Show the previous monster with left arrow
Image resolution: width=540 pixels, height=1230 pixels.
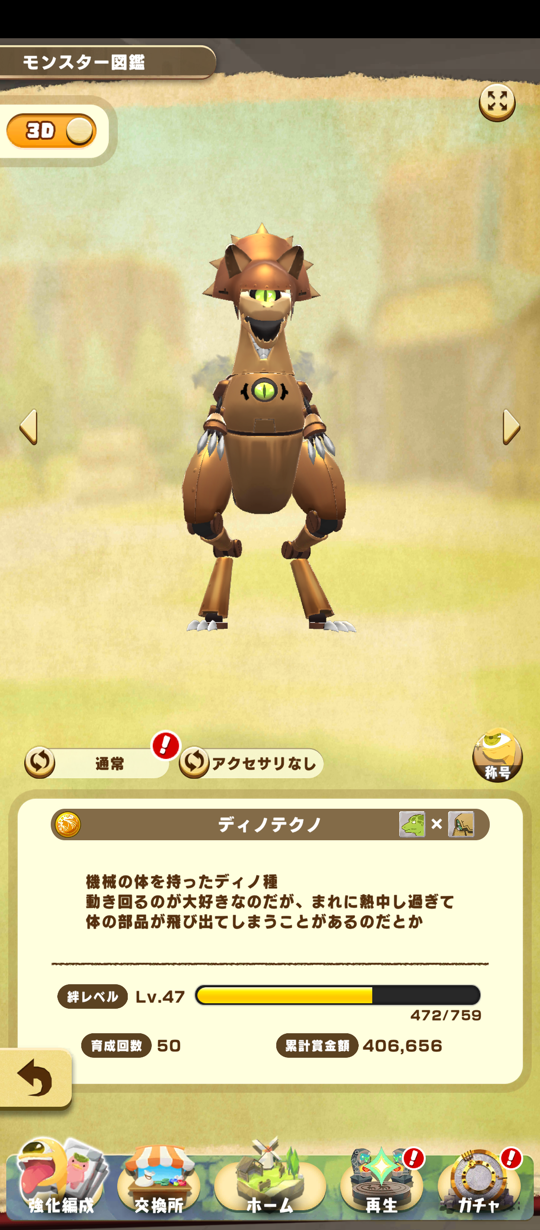coord(28,427)
